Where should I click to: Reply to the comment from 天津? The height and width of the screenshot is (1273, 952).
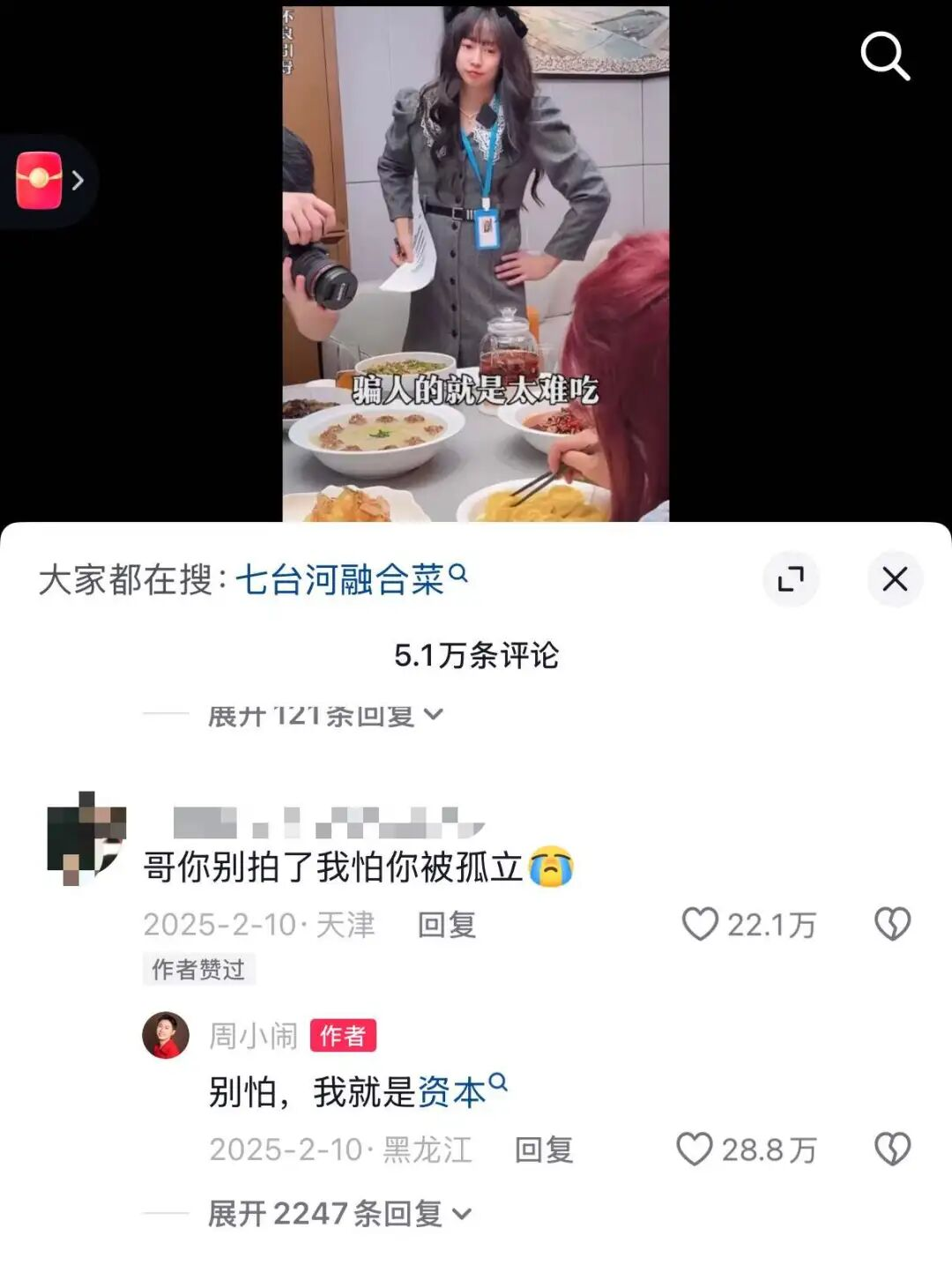(x=446, y=925)
